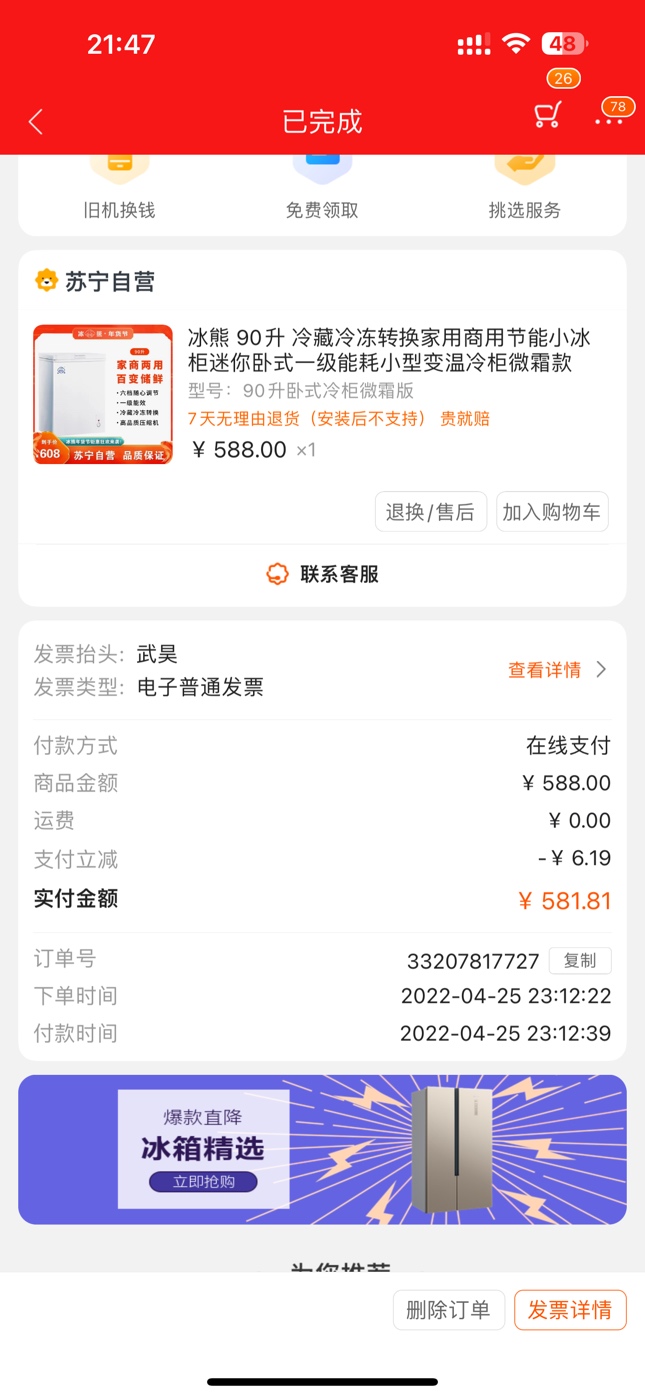Open the 冰箱精选 promotional banner
The height and width of the screenshot is (1398, 645).
click(x=322, y=1149)
